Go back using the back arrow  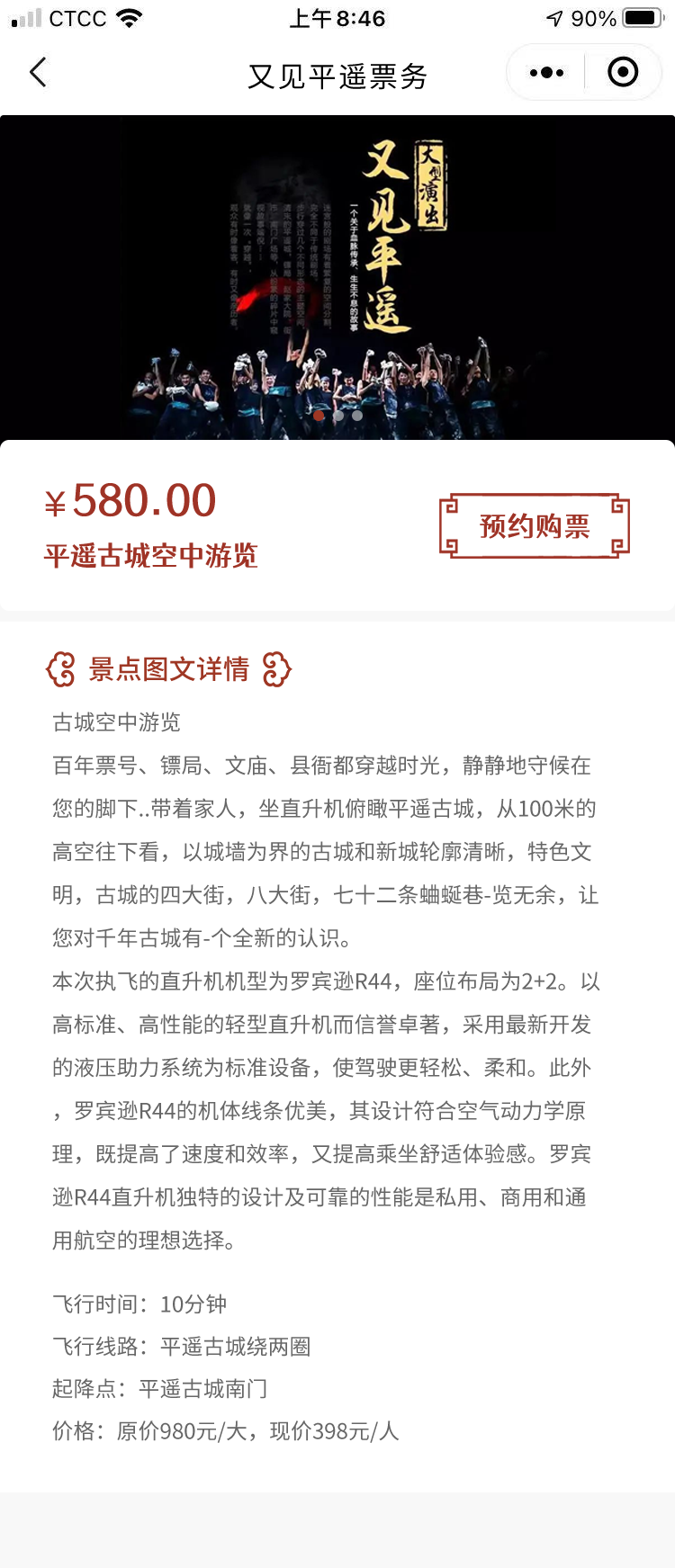[x=38, y=73]
